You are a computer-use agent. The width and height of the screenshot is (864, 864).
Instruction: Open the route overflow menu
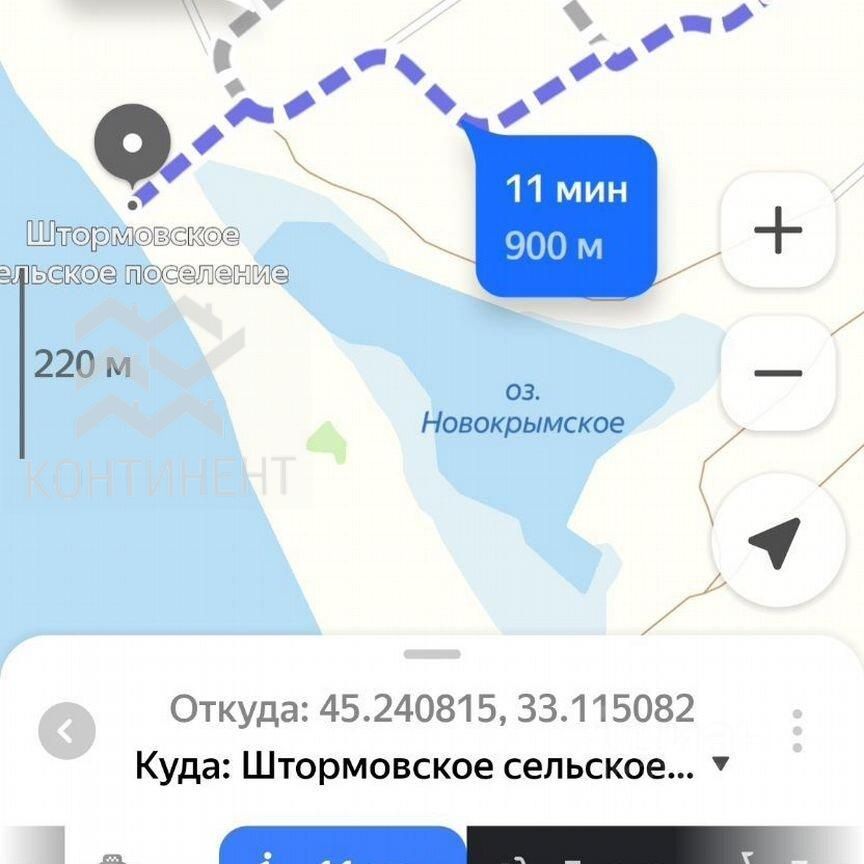(797, 731)
